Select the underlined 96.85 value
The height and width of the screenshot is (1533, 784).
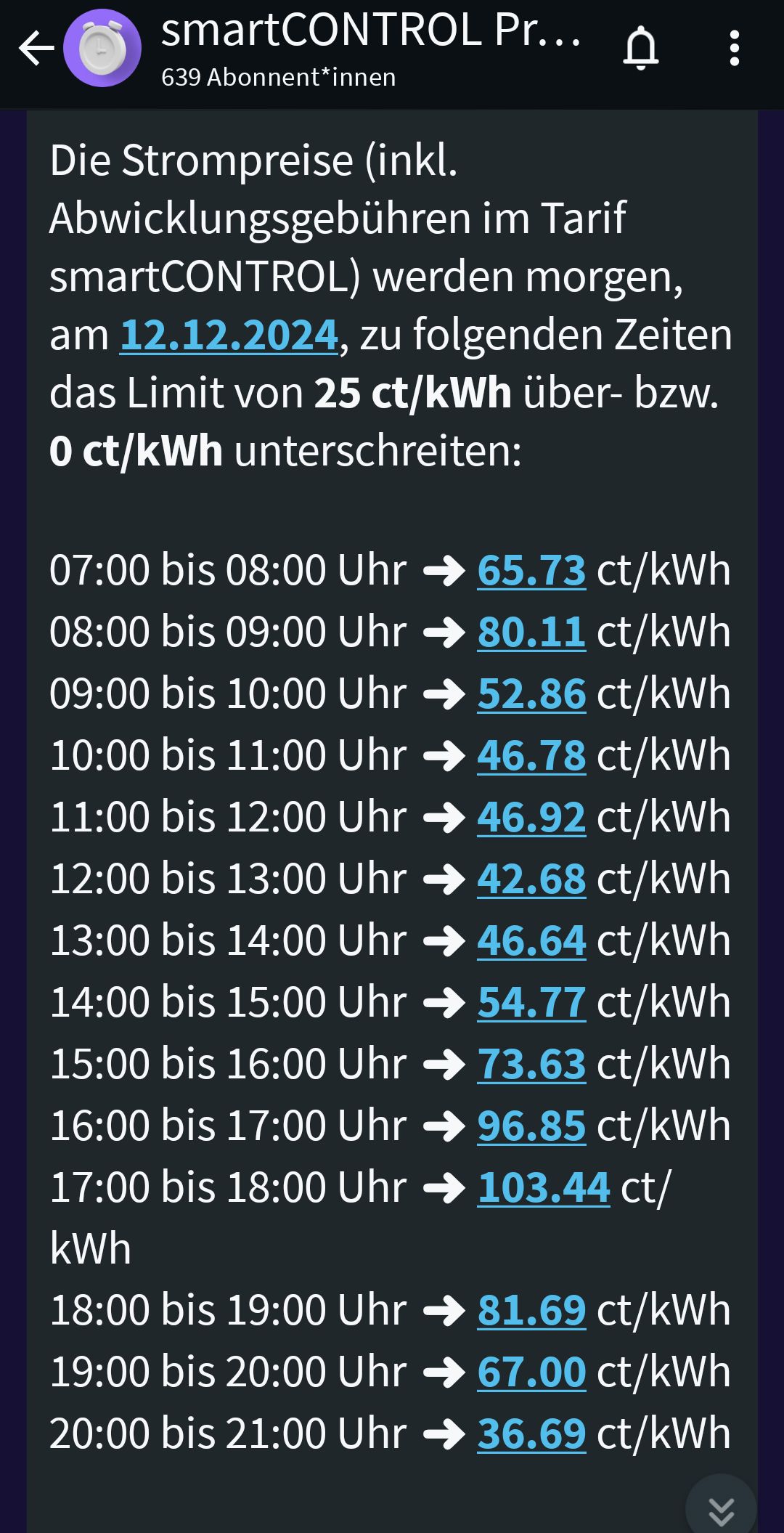[x=531, y=1126]
